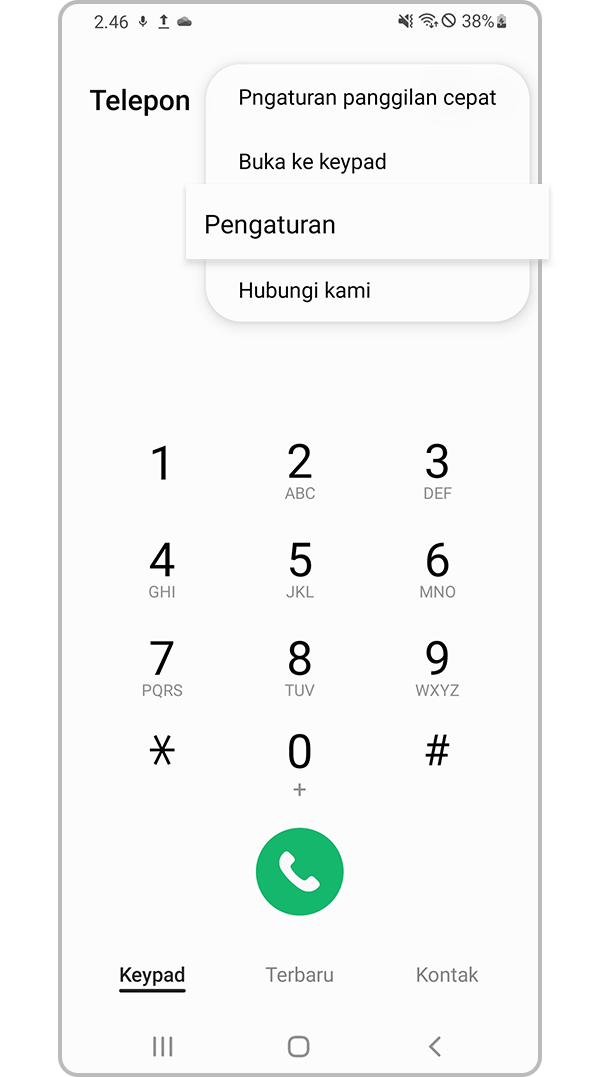Viewport: 600px width, 1077px height.
Task: Select Buka ke keypad option
Action: (367, 161)
